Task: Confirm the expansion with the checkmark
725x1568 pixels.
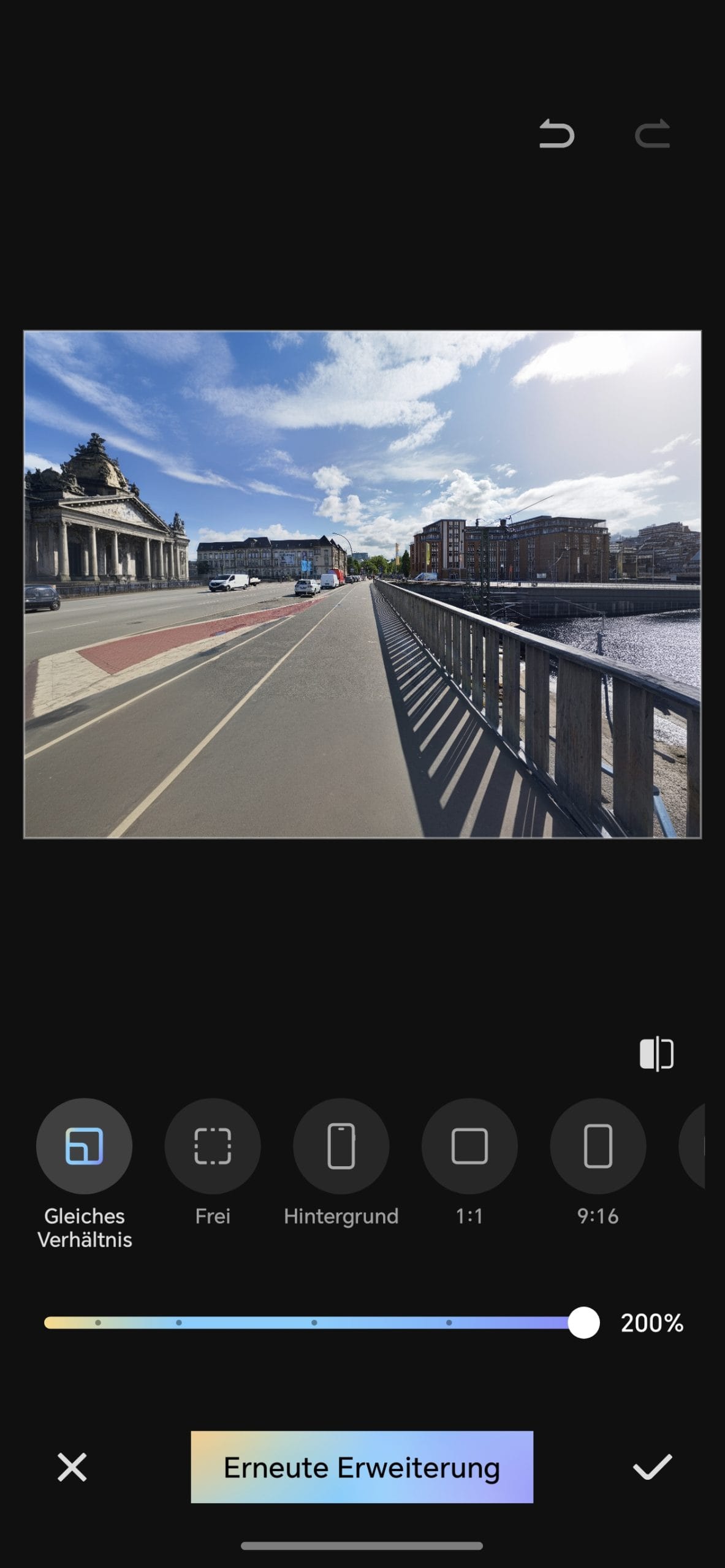Action: pyautogui.click(x=652, y=1468)
